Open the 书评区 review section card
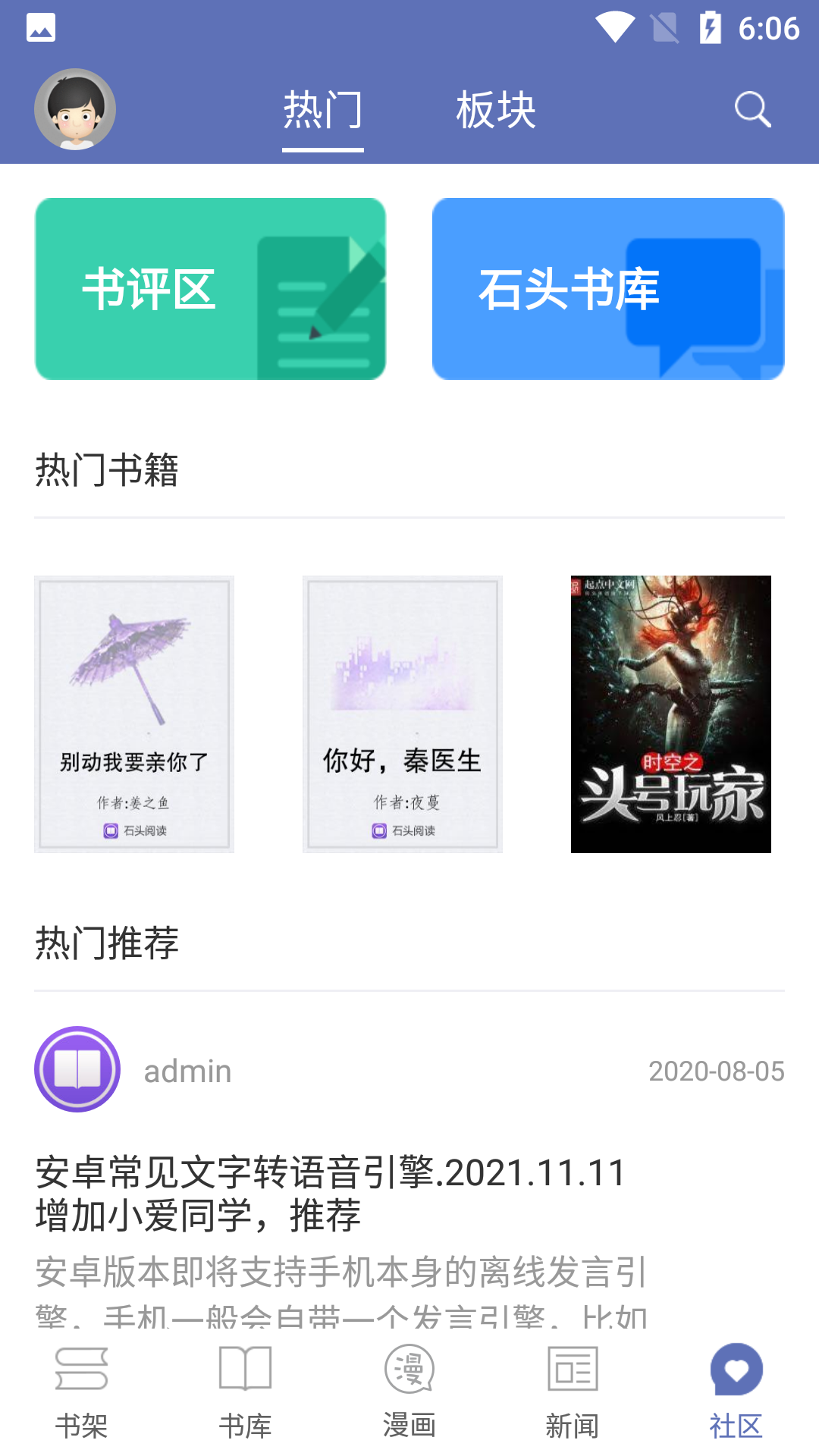The width and height of the screenshot is (819, 1456). click(x=211, y=288)
